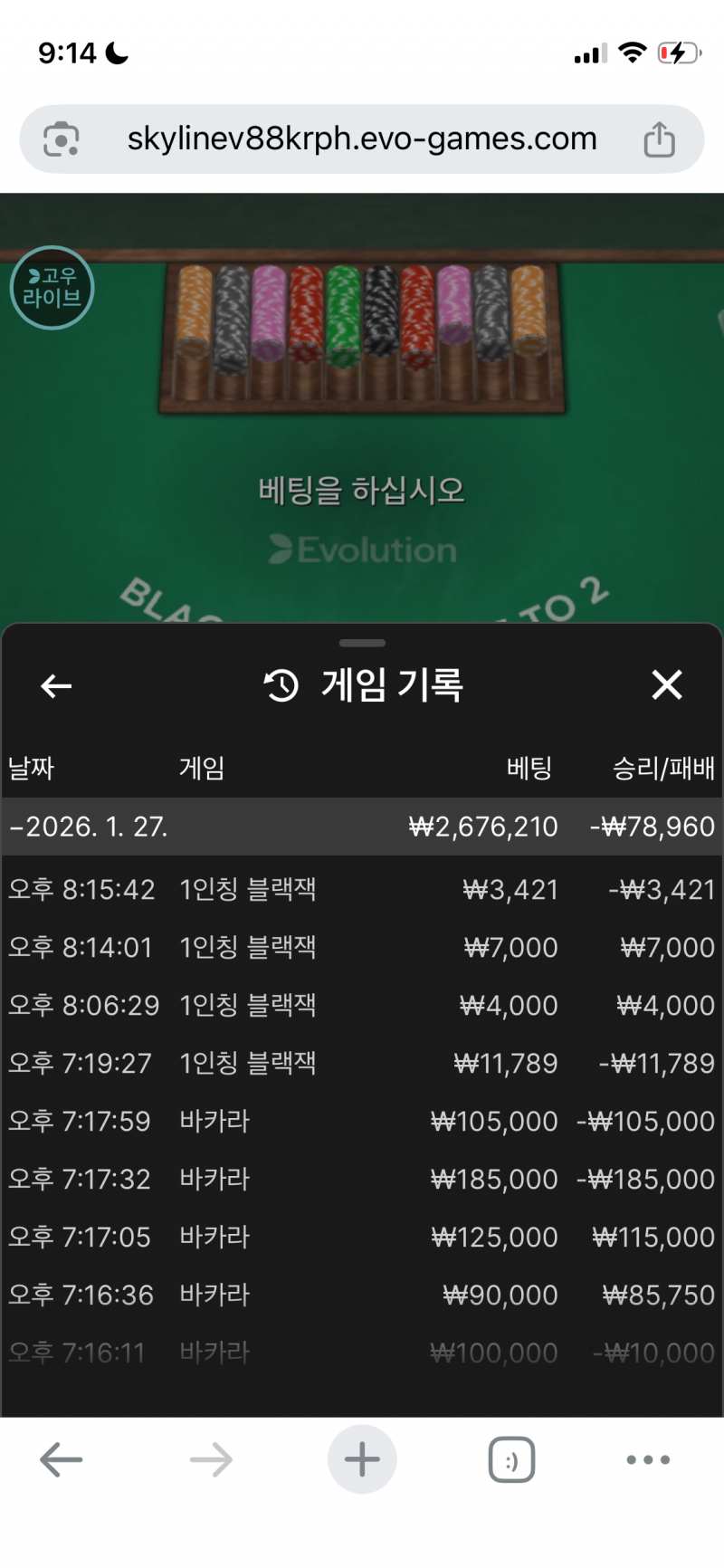724x1568 pixels.
Task: Show details for 오후 7:17:05 baccarat round
Action: click(x=362, y=1237)
